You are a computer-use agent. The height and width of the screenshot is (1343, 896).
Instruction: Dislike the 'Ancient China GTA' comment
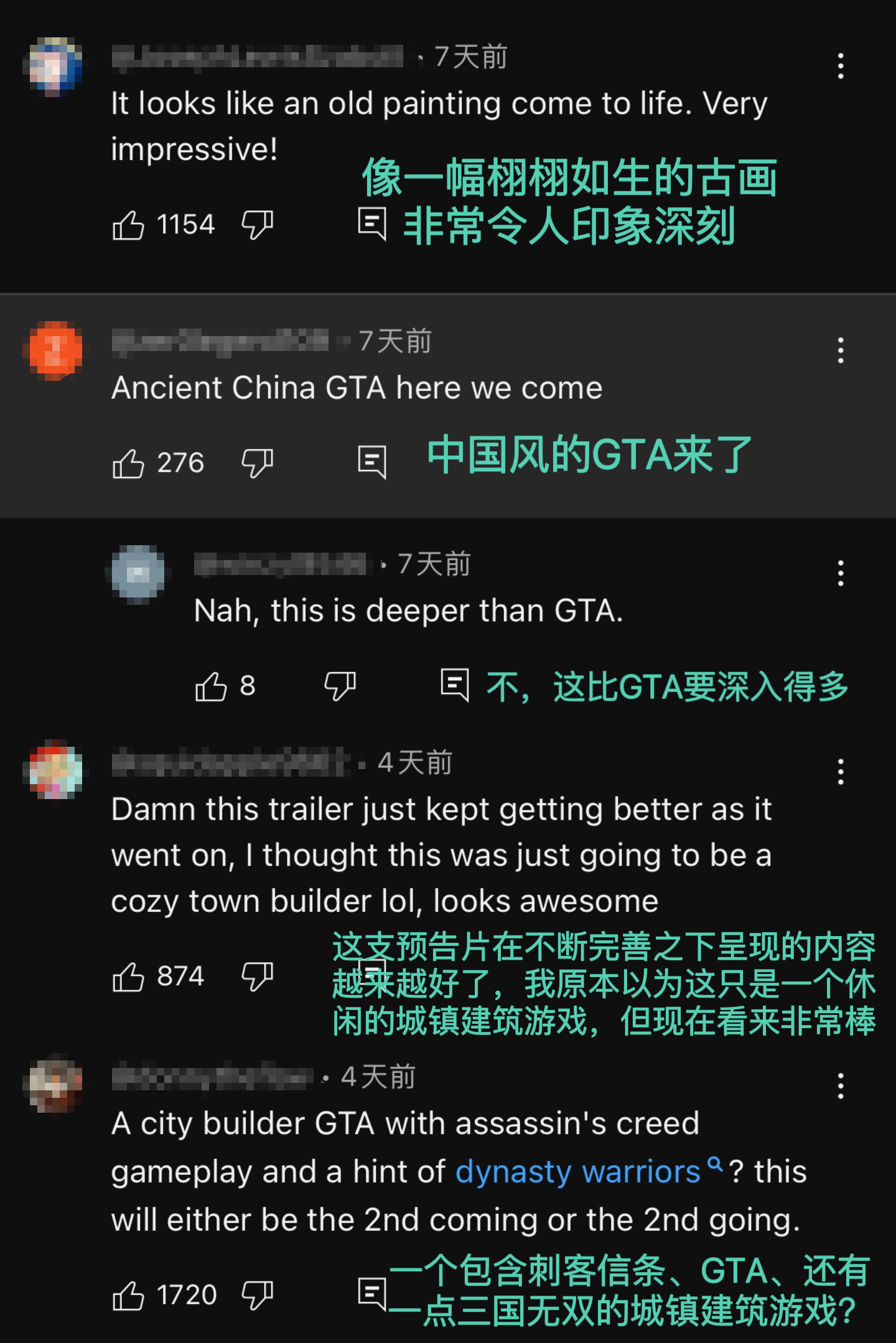[257, 463]
